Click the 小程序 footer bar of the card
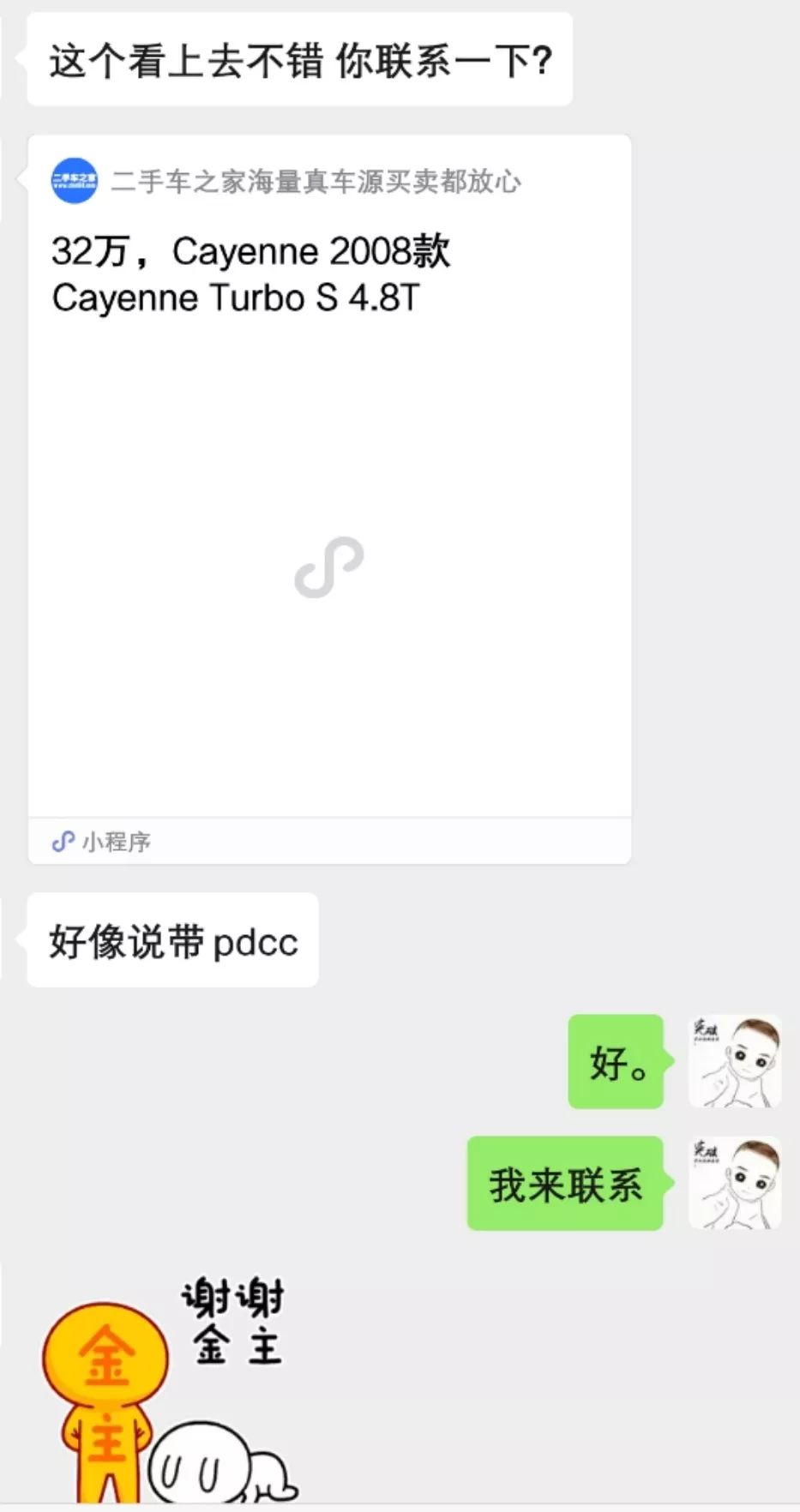This screenshot has width=800, height=1512. tap(329, 843)
